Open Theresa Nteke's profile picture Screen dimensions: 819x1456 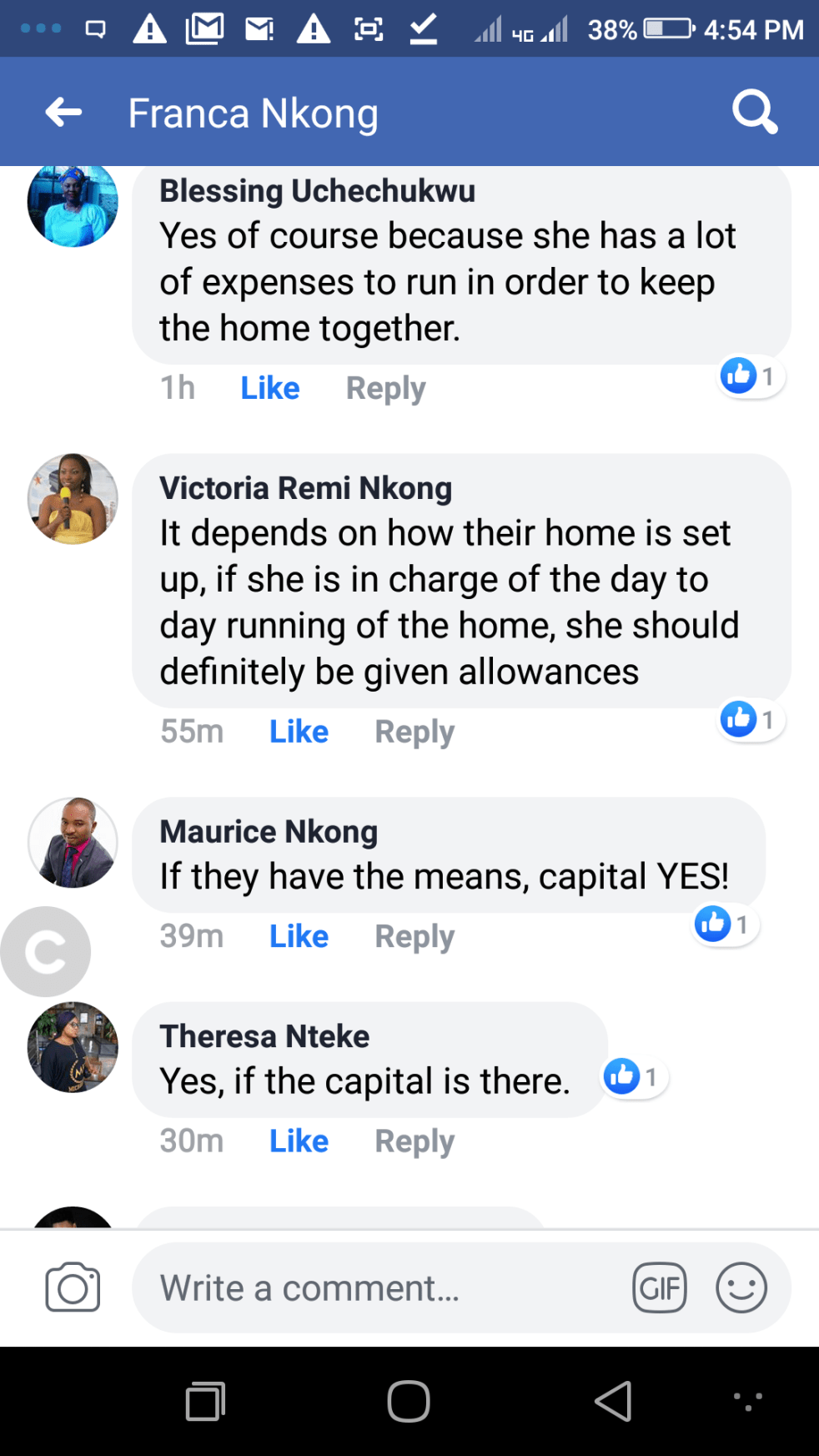(x=73, y=1047)
